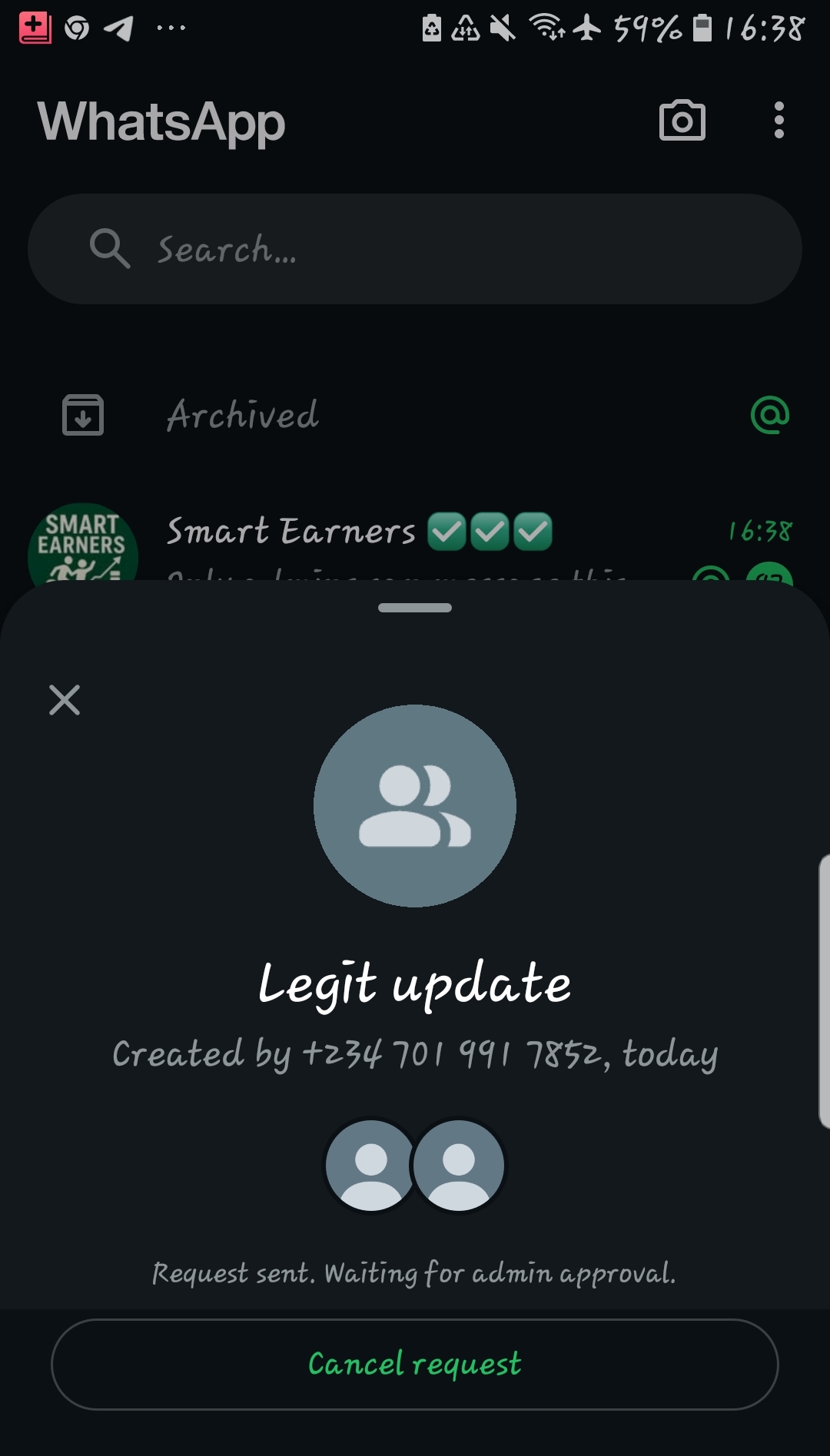Screen dimensions: 830x1456
Task: Open the more options menu
Action: (779, 121)
